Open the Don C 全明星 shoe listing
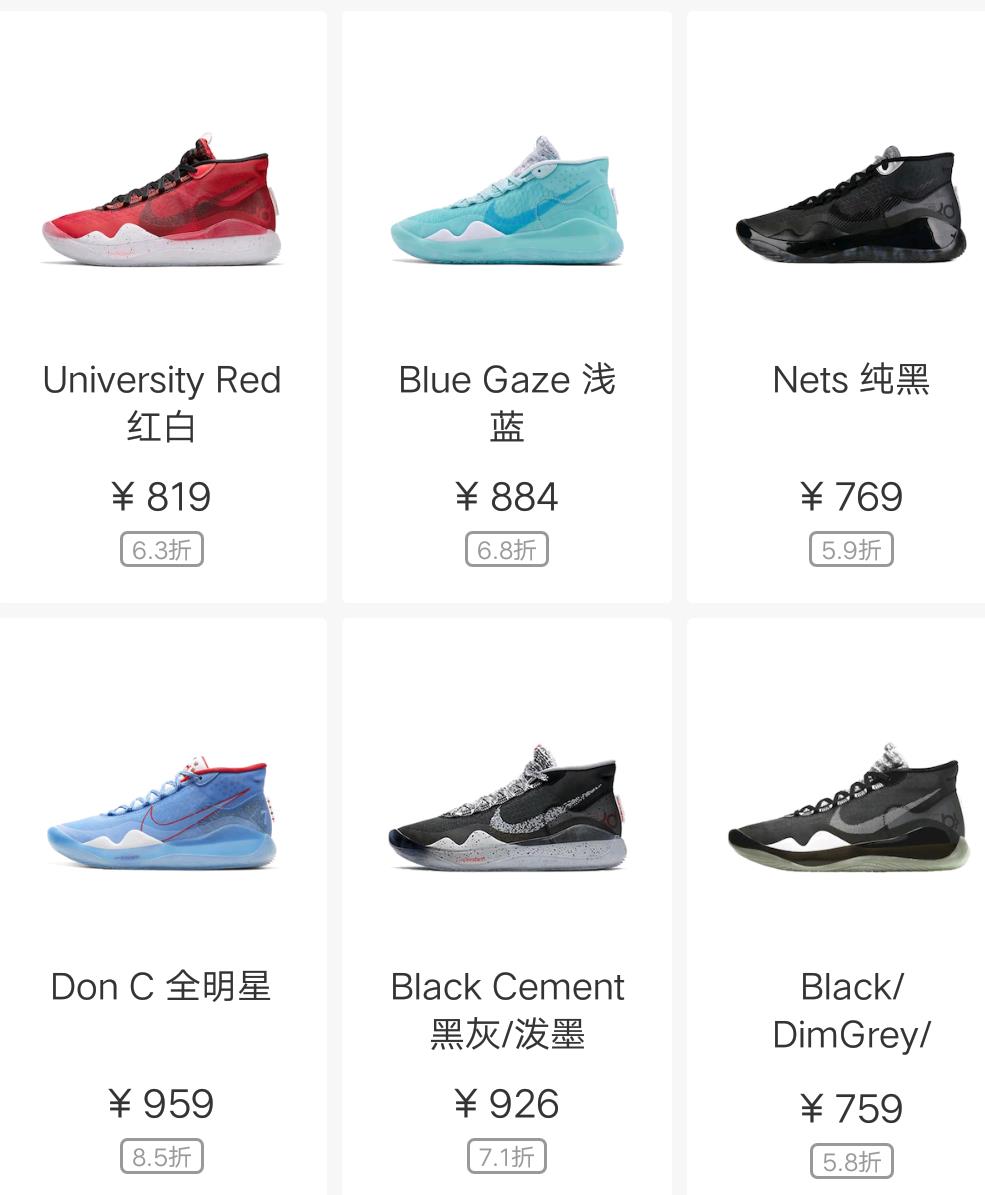Image resolution: width=985 pixels, height=1195 pixels. [162, 900]
